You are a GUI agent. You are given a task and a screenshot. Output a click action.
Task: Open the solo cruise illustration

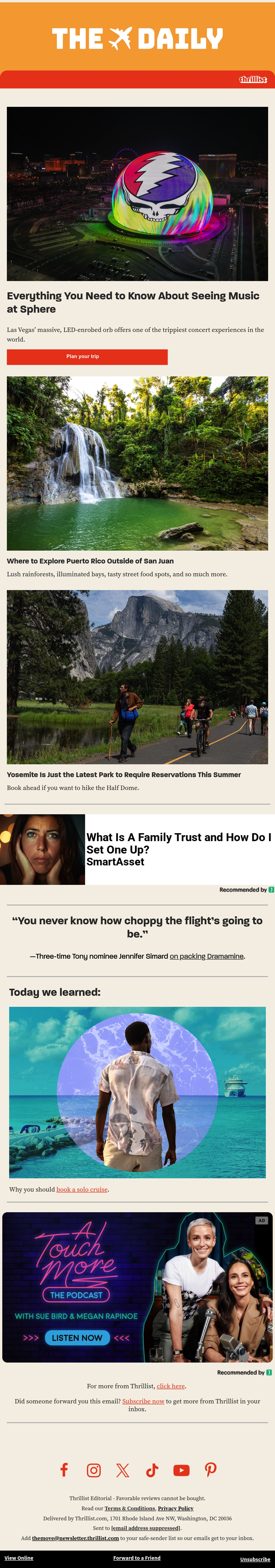point(137,1093)
